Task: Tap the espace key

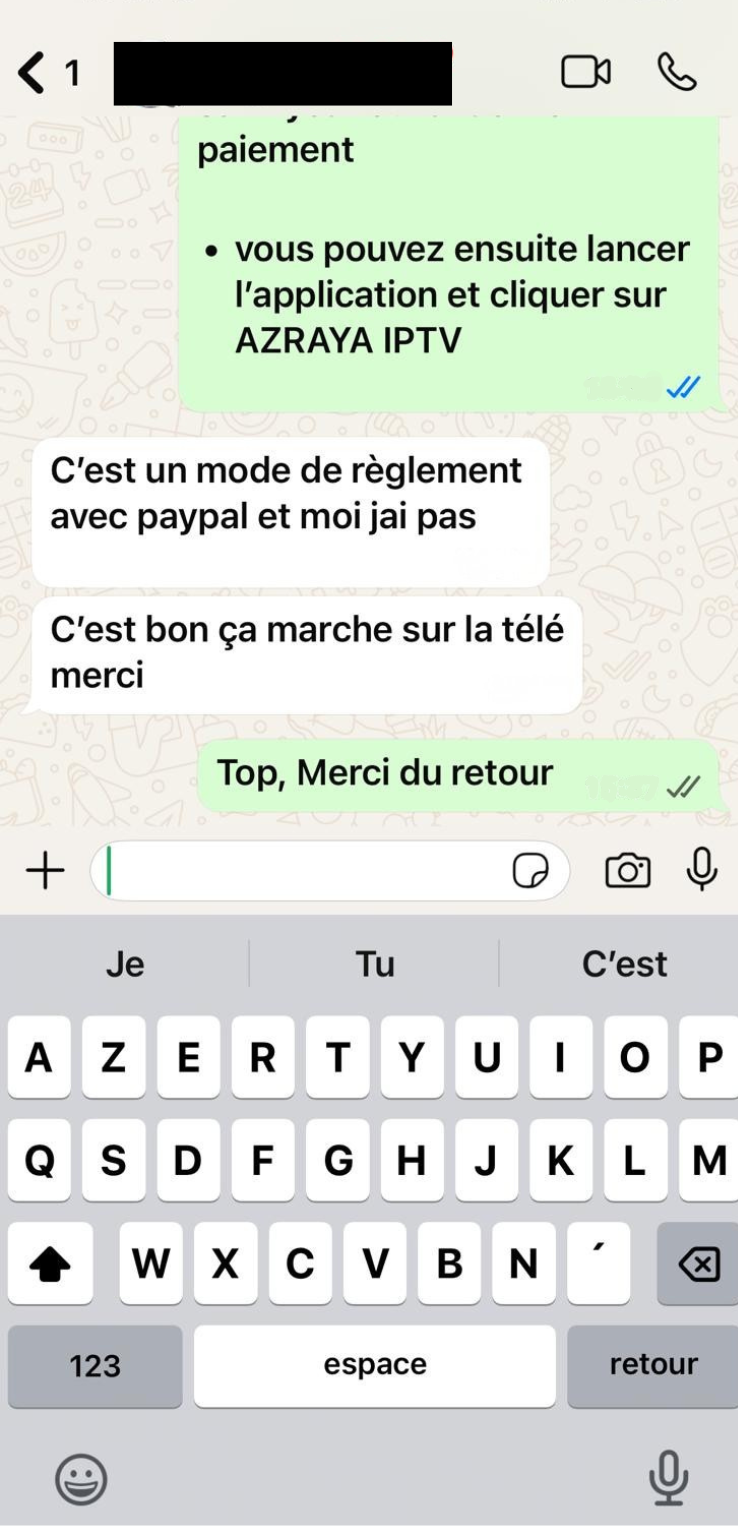Action: point(375,1366)
